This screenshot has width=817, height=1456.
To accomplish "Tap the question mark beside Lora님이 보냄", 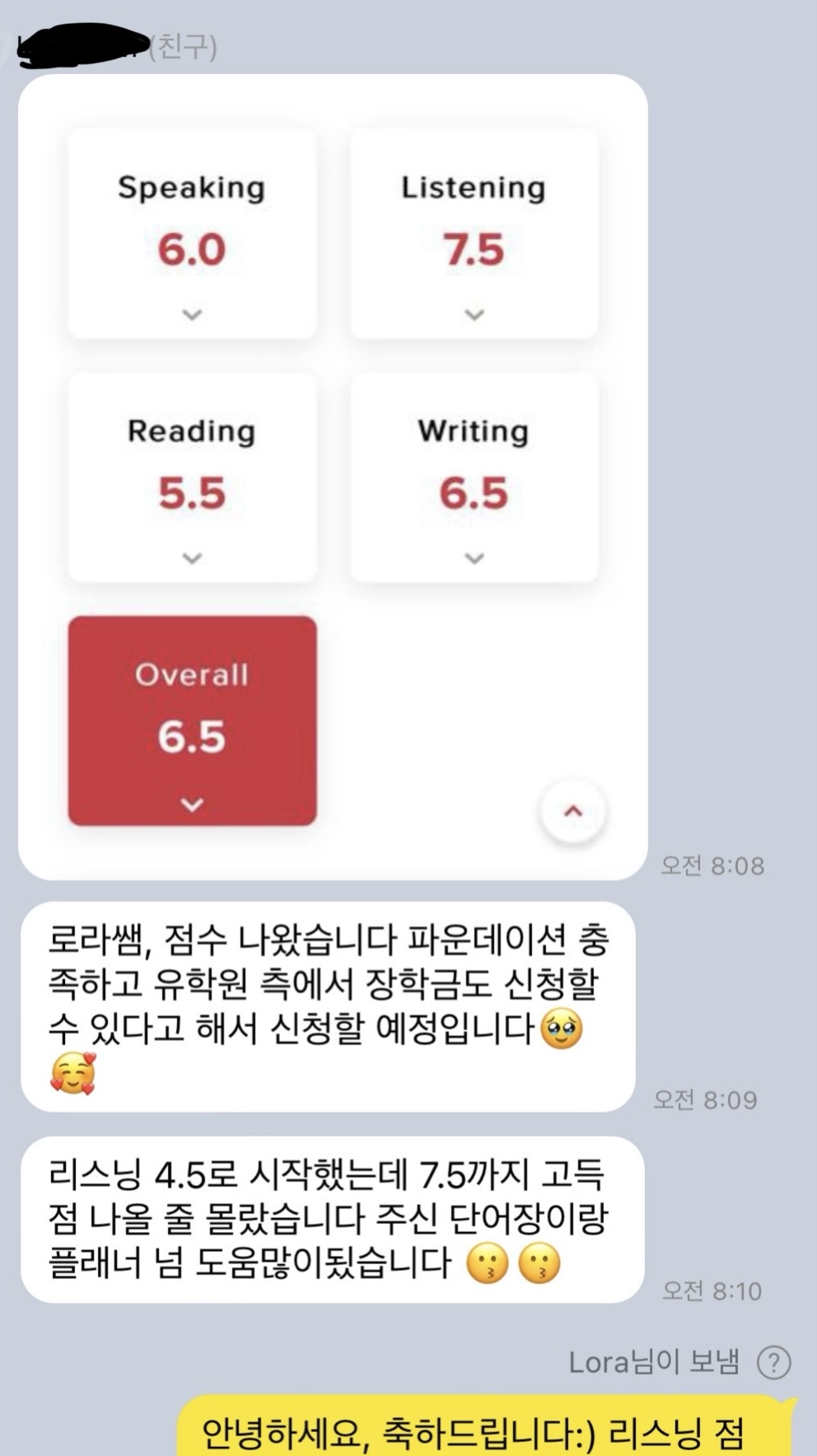I will (773, 1362).
